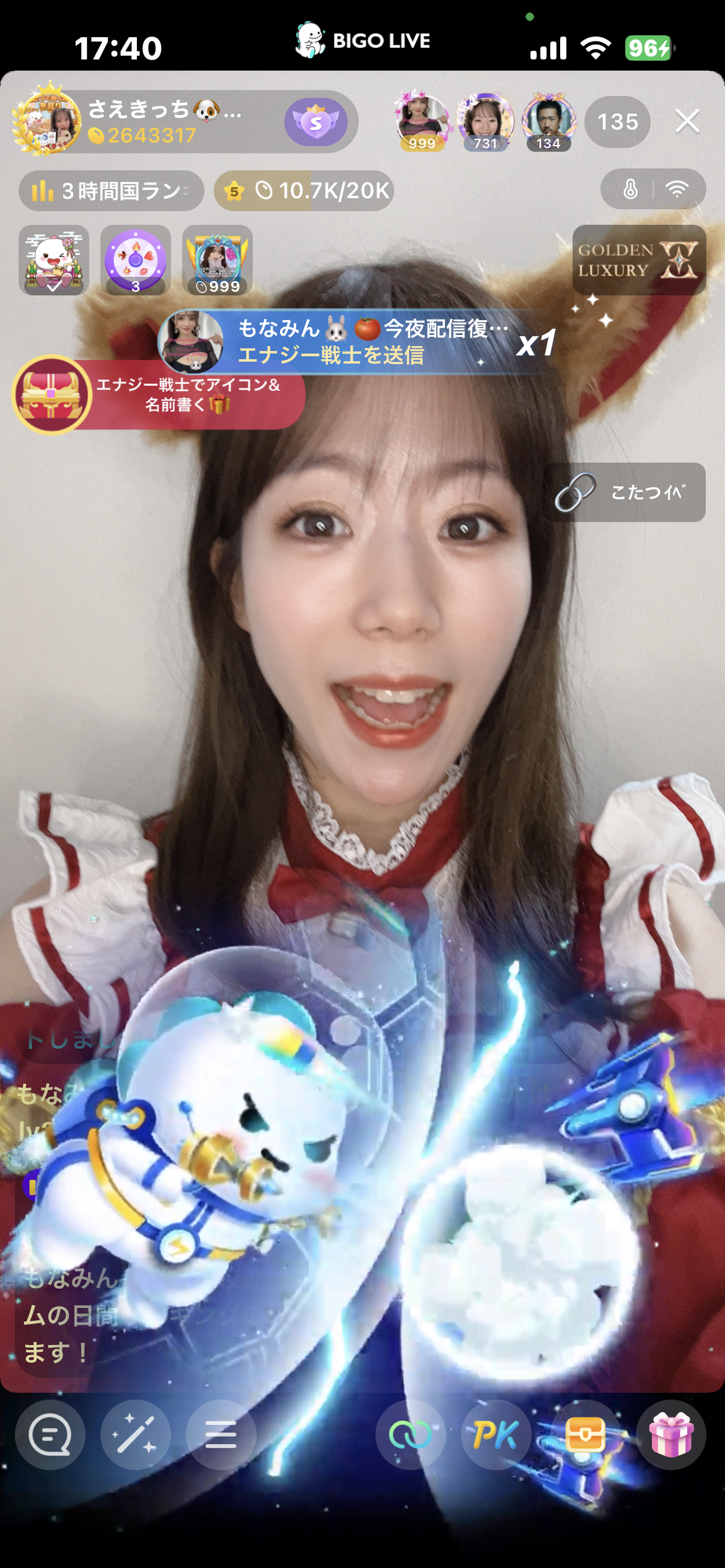Open the viewer count 135 list
The image size is (725, 1568).
(618, 122)
